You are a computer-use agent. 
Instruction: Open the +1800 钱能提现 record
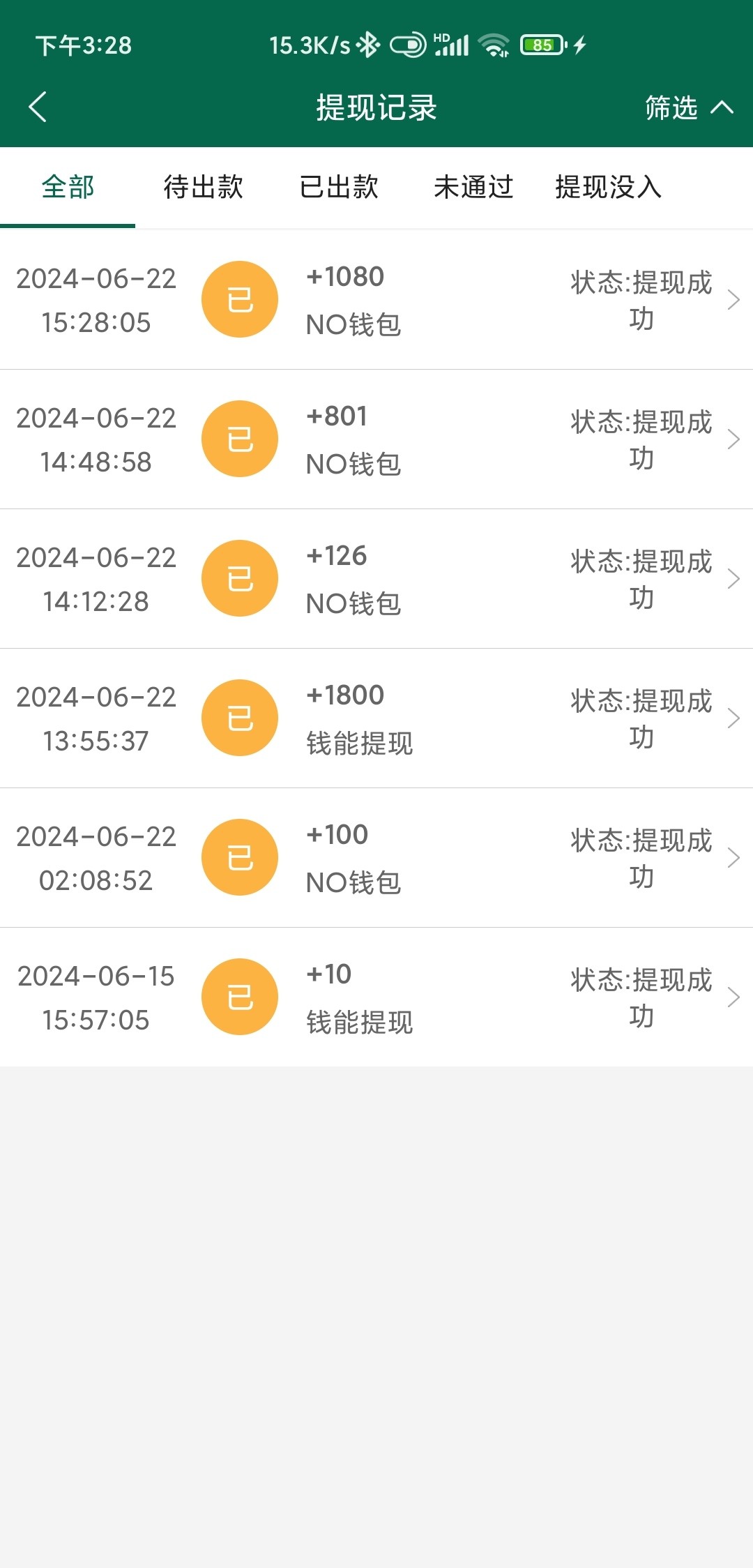click(x=376, y=718)
